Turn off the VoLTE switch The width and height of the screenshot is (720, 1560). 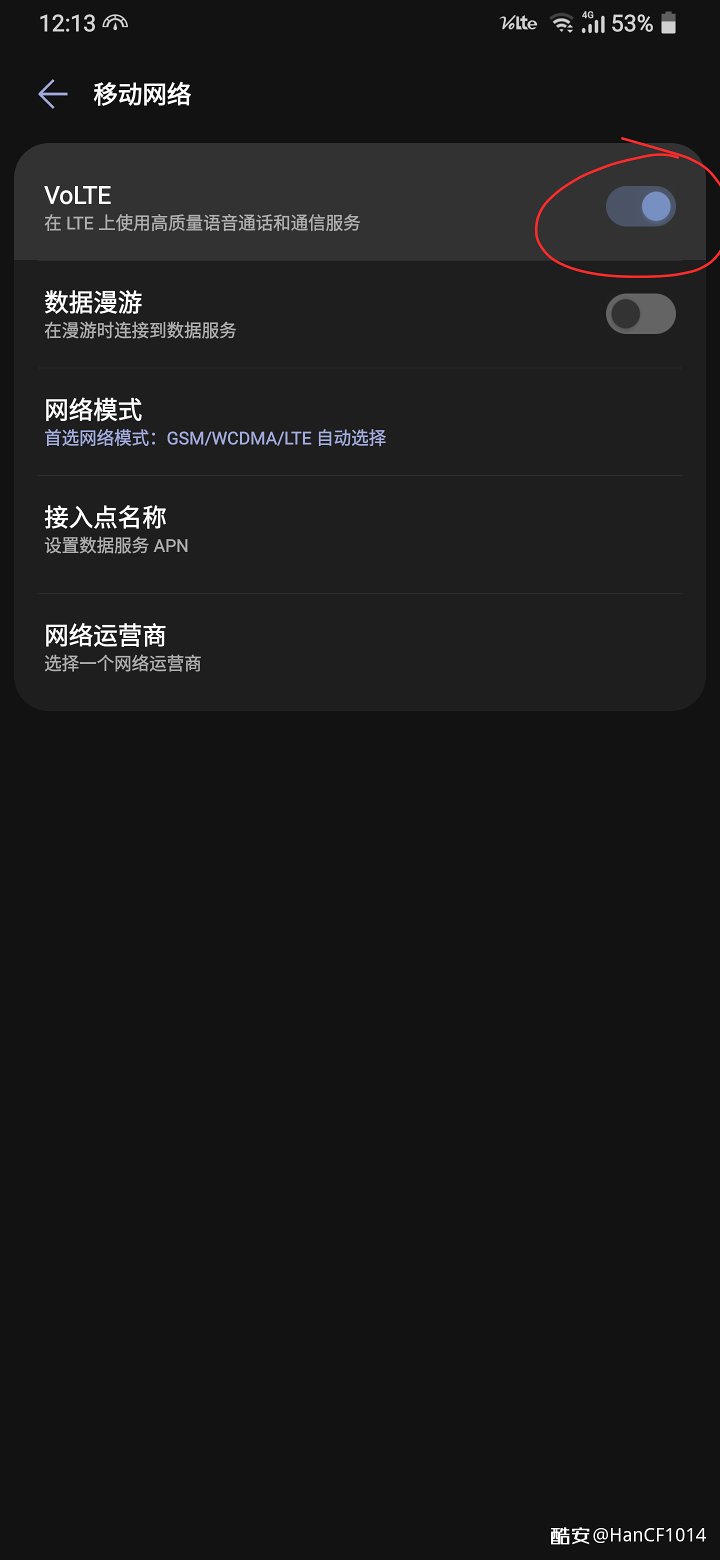[641, 207]
